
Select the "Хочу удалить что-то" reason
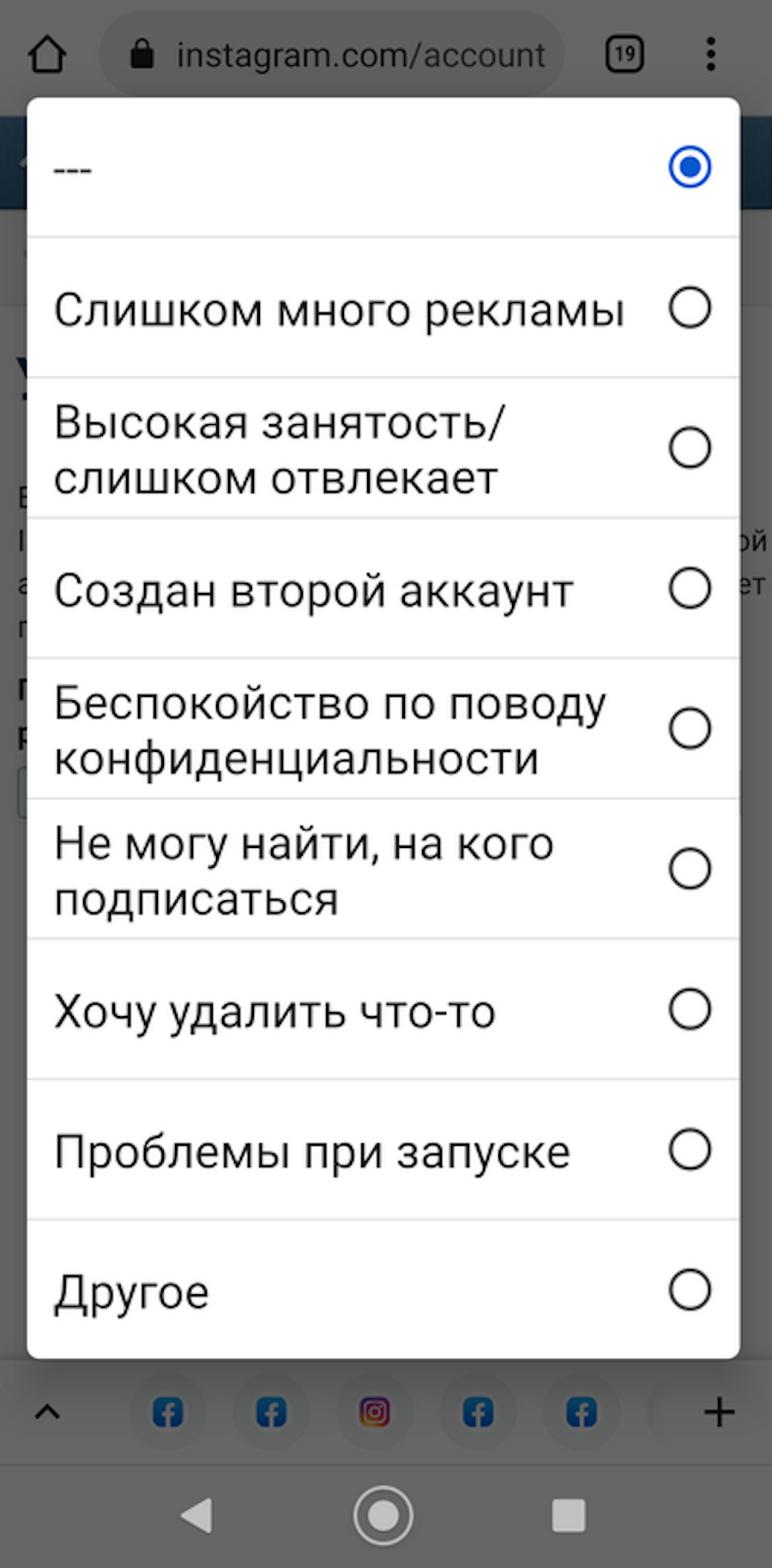tap(383, 1010)
